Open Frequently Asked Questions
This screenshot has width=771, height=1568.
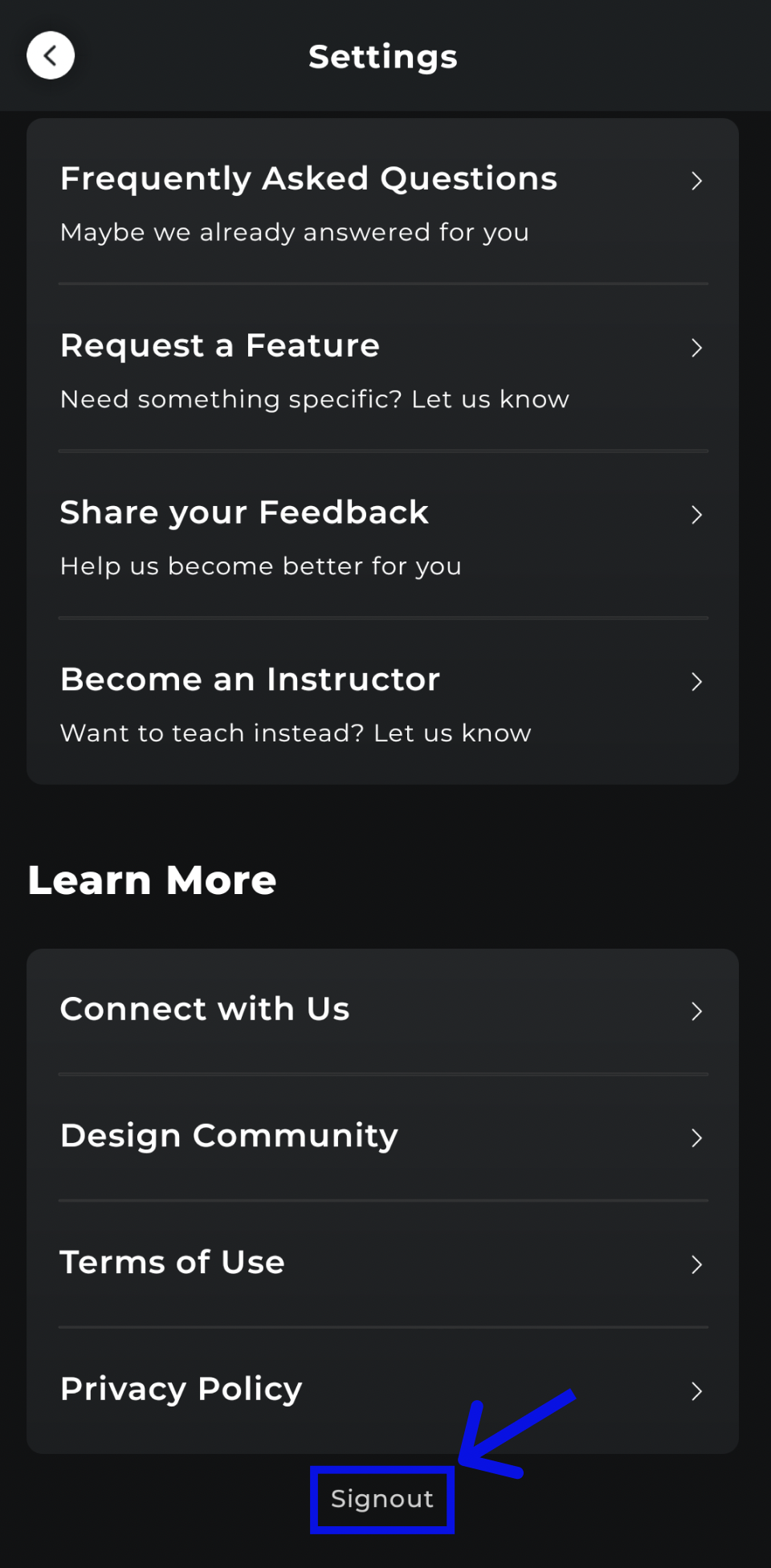[x=382, y=202]
